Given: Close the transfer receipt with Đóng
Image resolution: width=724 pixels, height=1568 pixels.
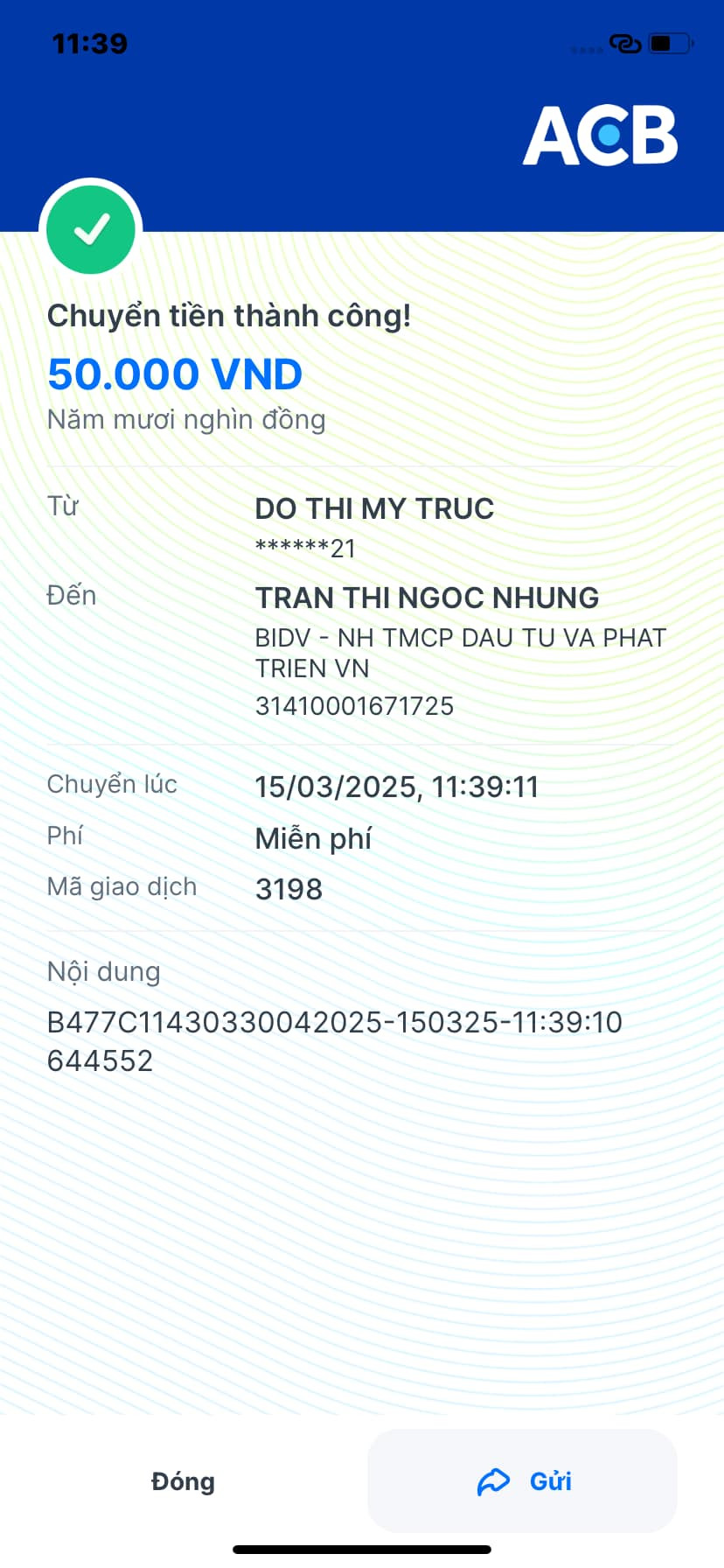Looking at the screenshot, I should point(183,1481).
